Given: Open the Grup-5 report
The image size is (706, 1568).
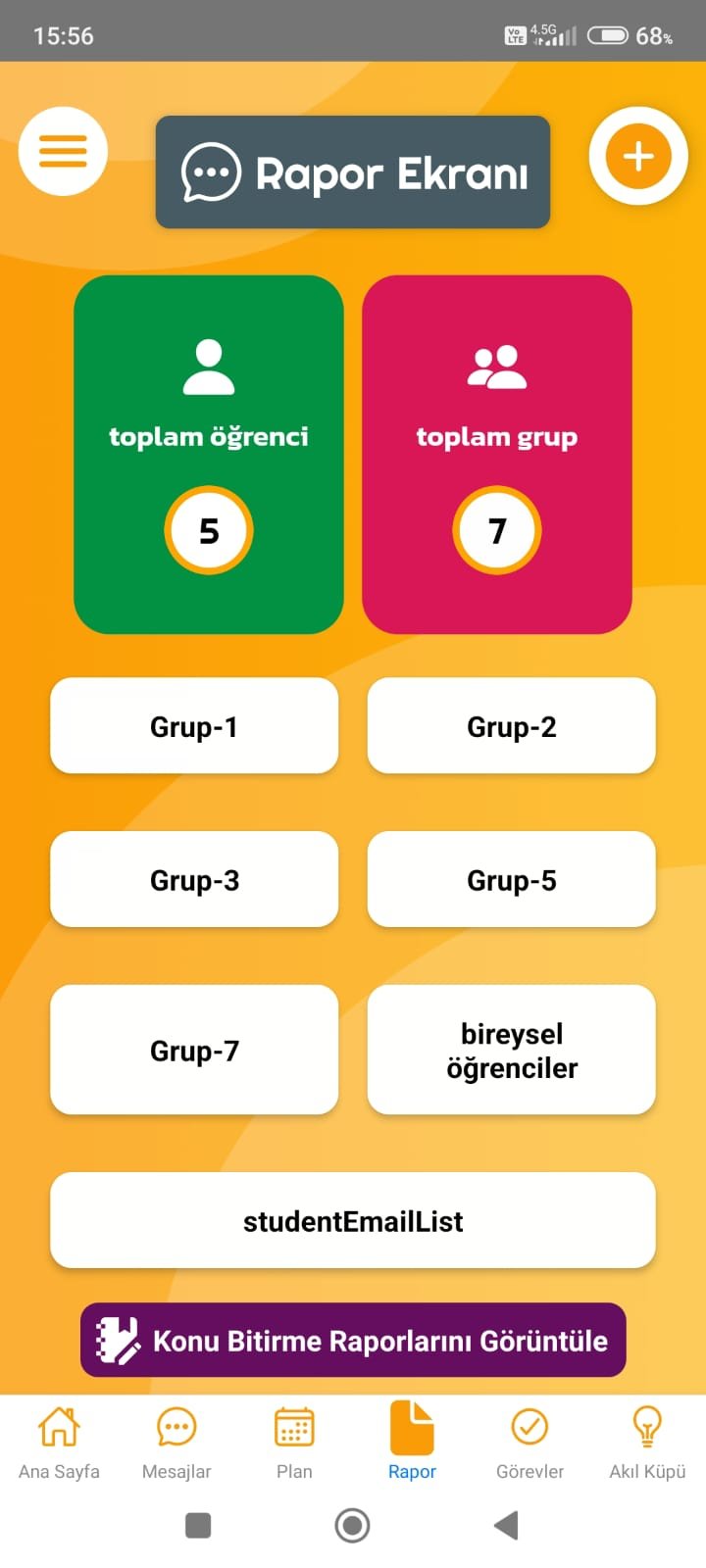Looking at the screenshot, I should 511,880.
